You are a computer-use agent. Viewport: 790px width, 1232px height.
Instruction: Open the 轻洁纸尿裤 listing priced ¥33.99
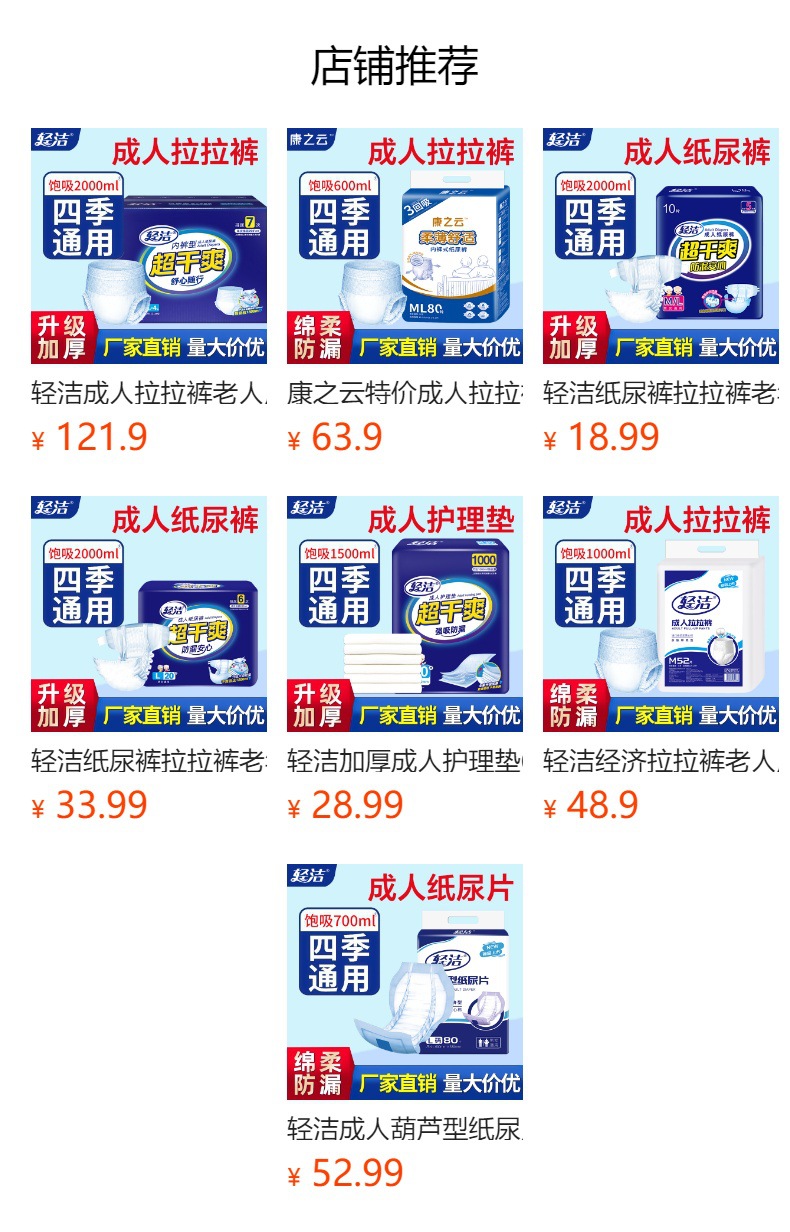pos(149,614)
